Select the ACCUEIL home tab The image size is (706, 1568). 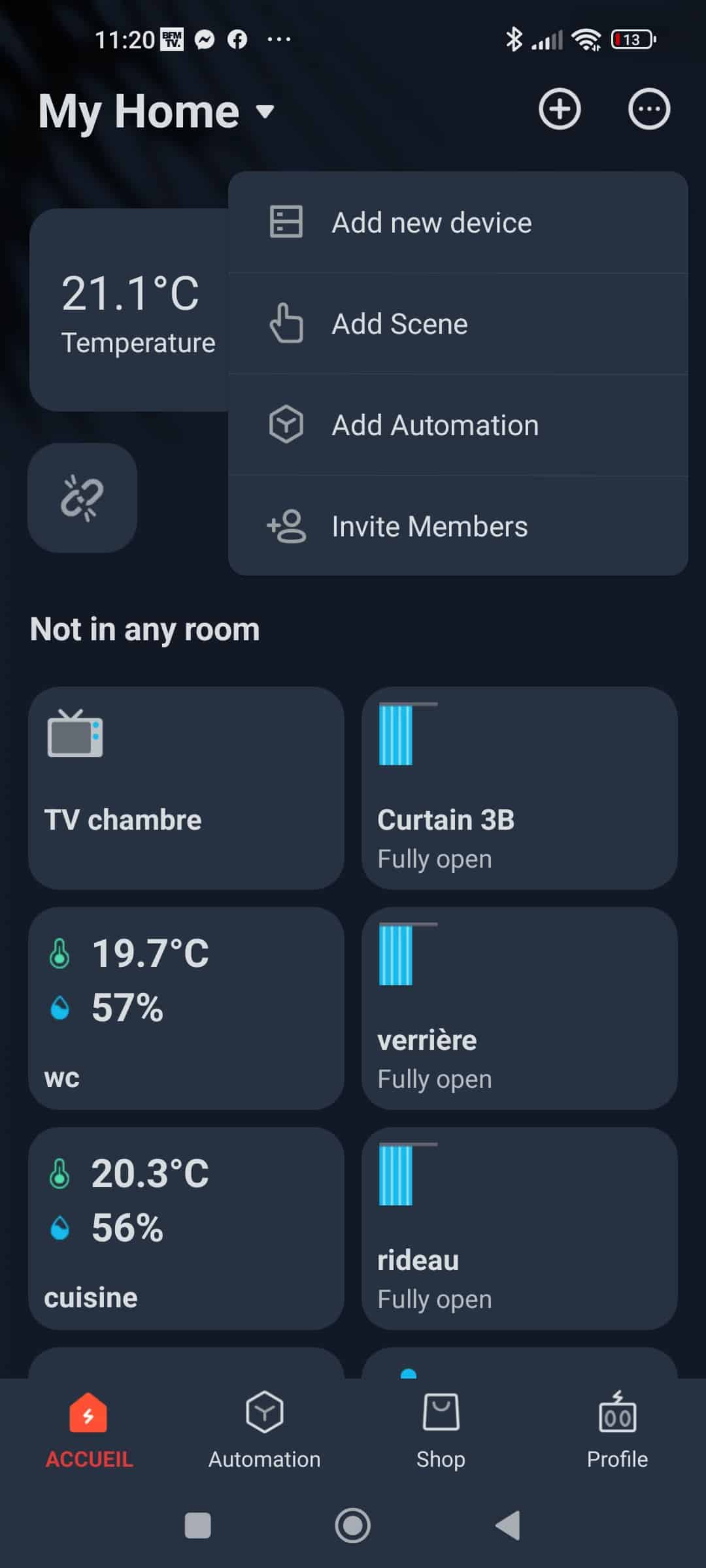(89, 1431)
